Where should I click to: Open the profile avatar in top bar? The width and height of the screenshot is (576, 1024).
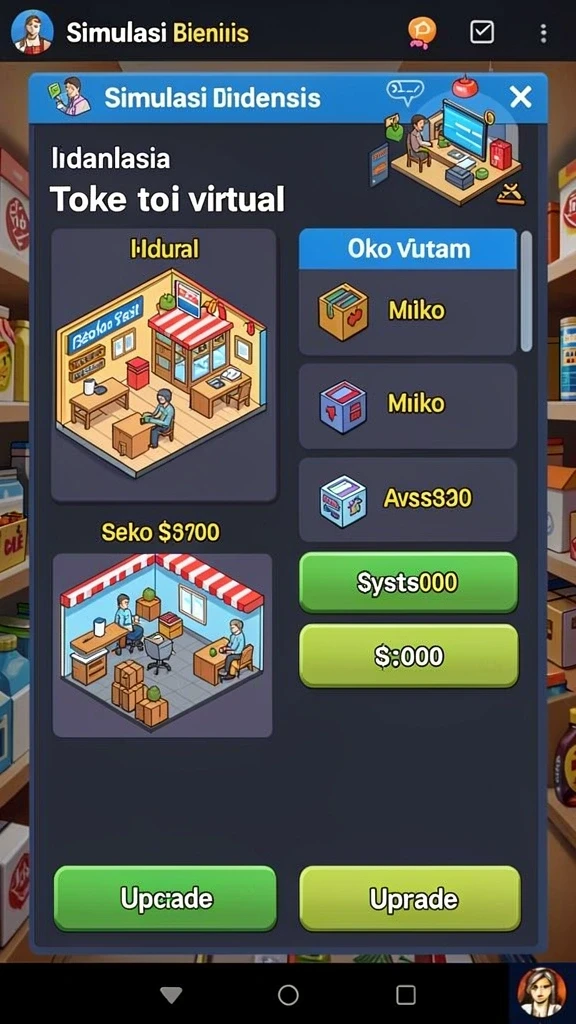pyautogui.click(x=32, y=32)
